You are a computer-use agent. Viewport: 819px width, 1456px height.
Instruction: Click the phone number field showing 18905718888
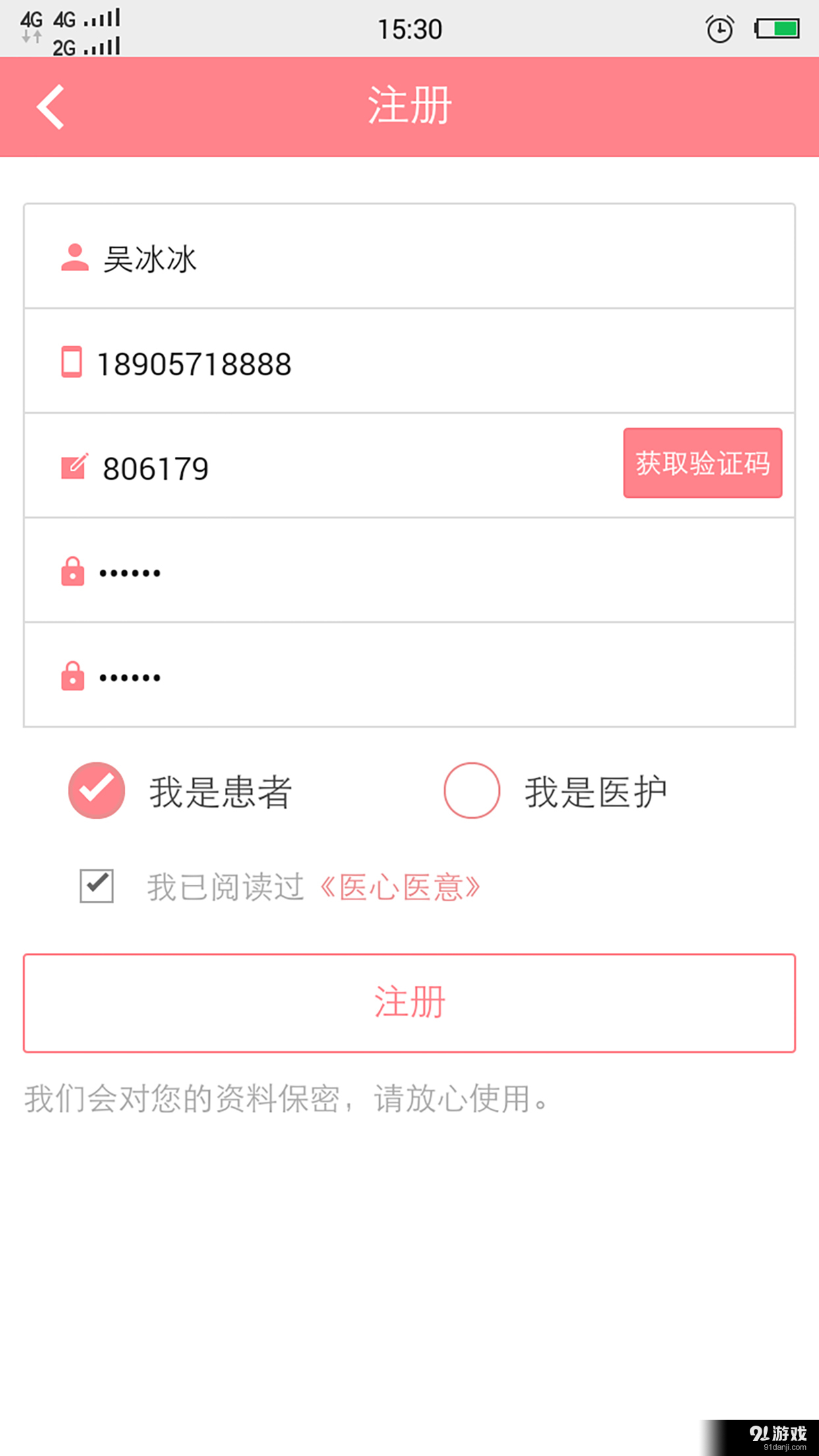click(x=264, y=362)
